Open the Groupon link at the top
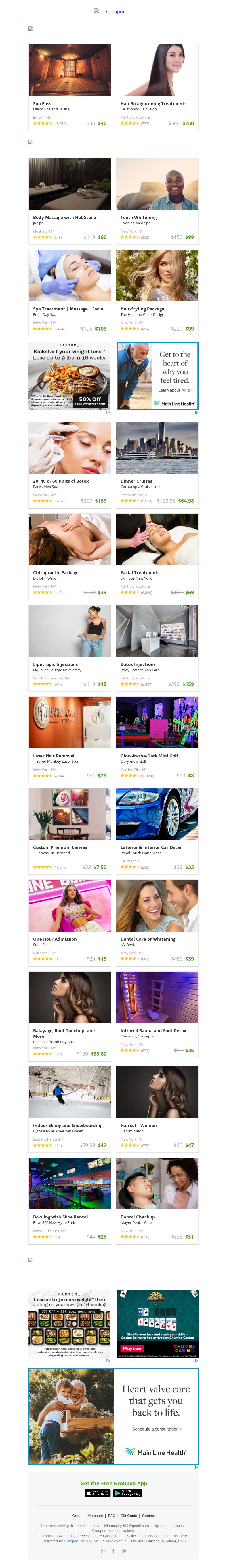The image size is (227, 1568). pyautogui.click(x=115, y=12)
